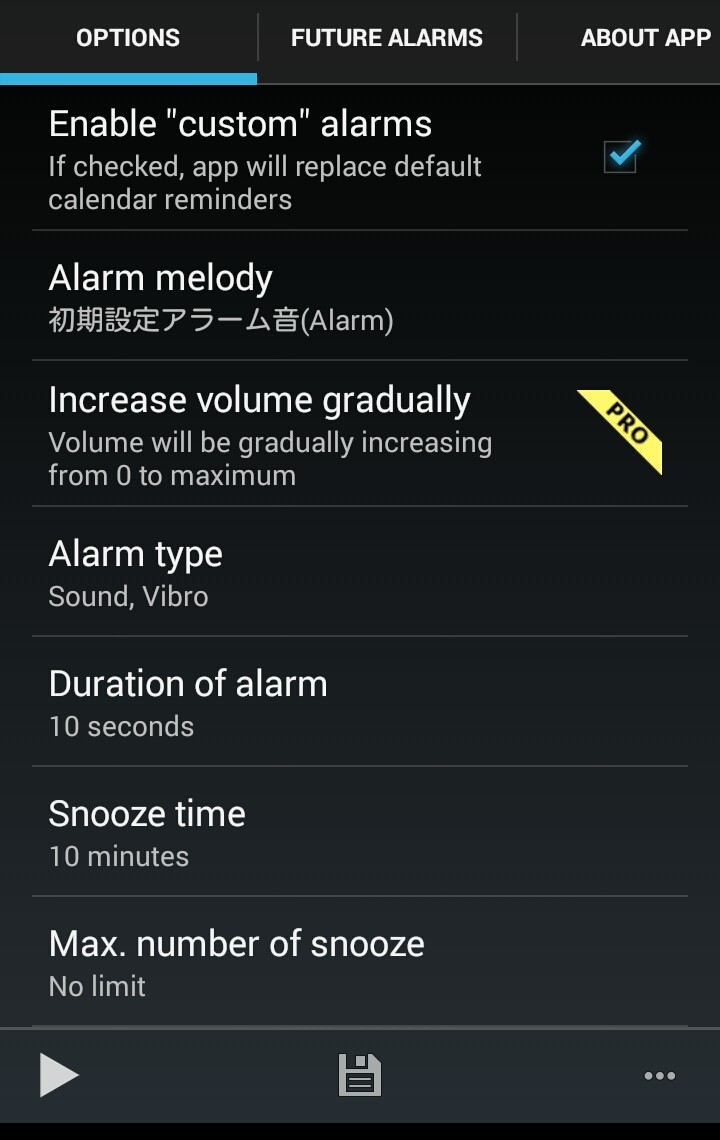
Task: Adjust the Snooze time setting
Action: 360,832
